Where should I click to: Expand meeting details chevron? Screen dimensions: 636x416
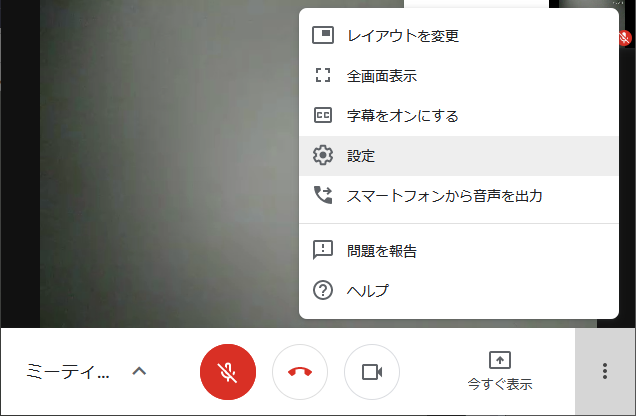(x=140, y=372)
